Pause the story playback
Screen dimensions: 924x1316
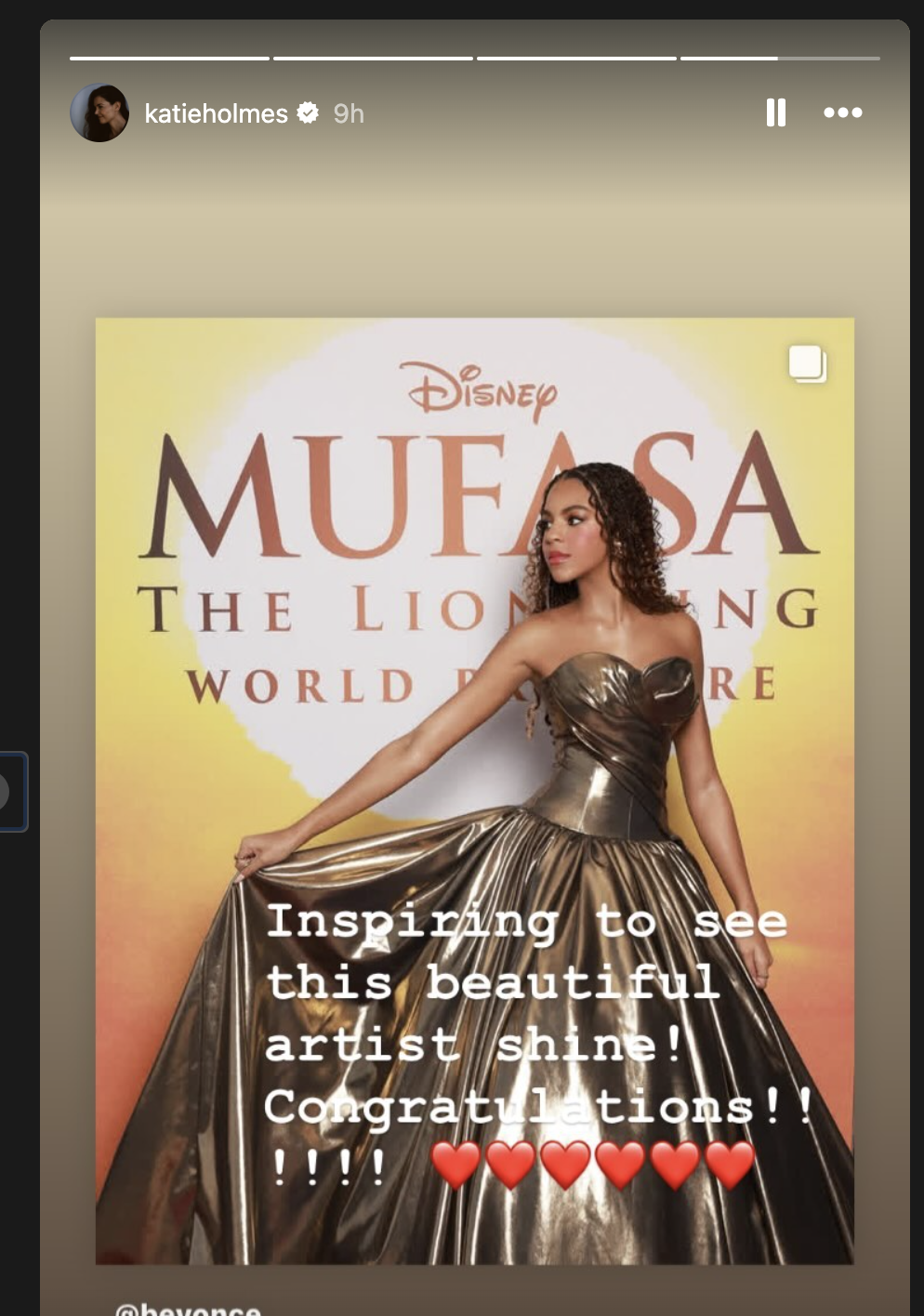[x=776, y=112]
